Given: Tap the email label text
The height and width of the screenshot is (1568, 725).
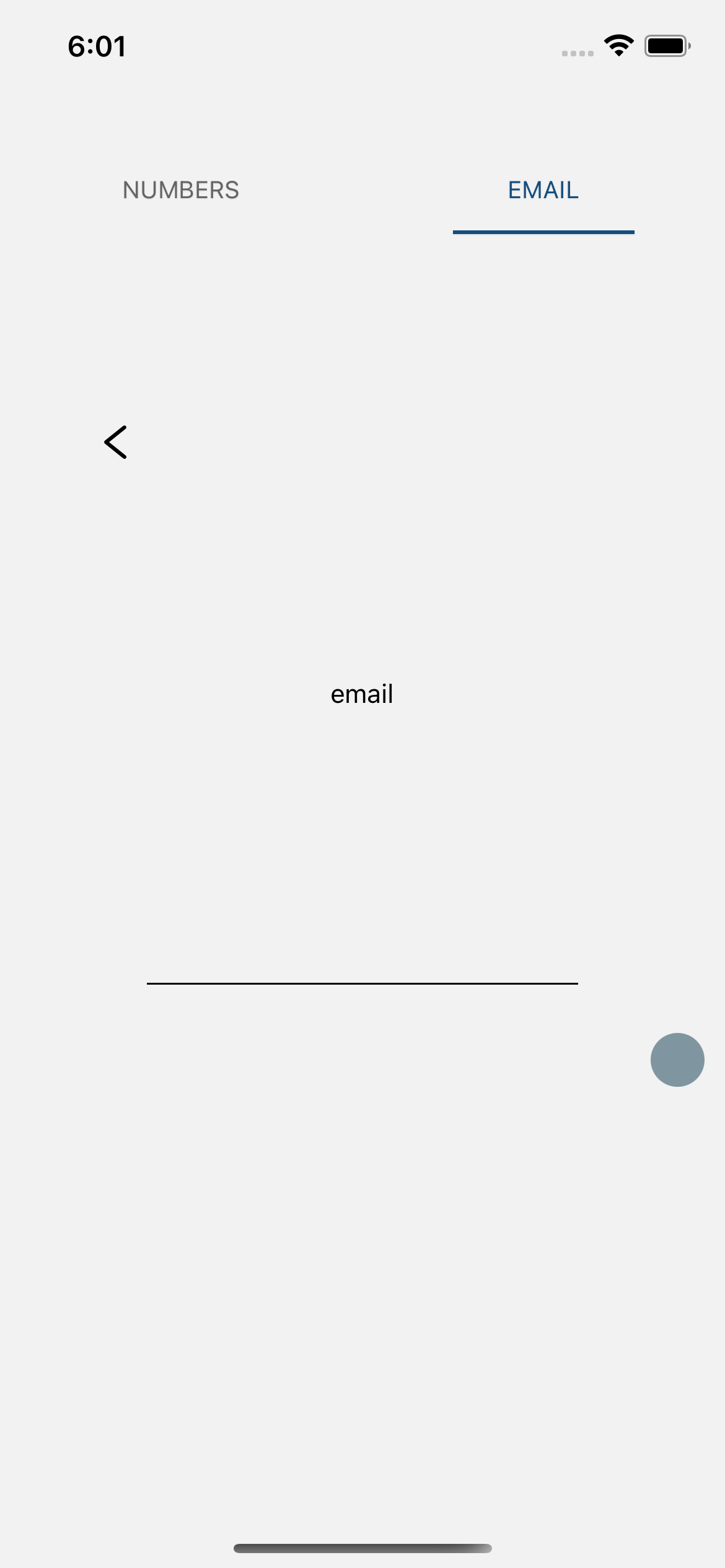Looking at the screenshot, I should [x=362, y=694].
